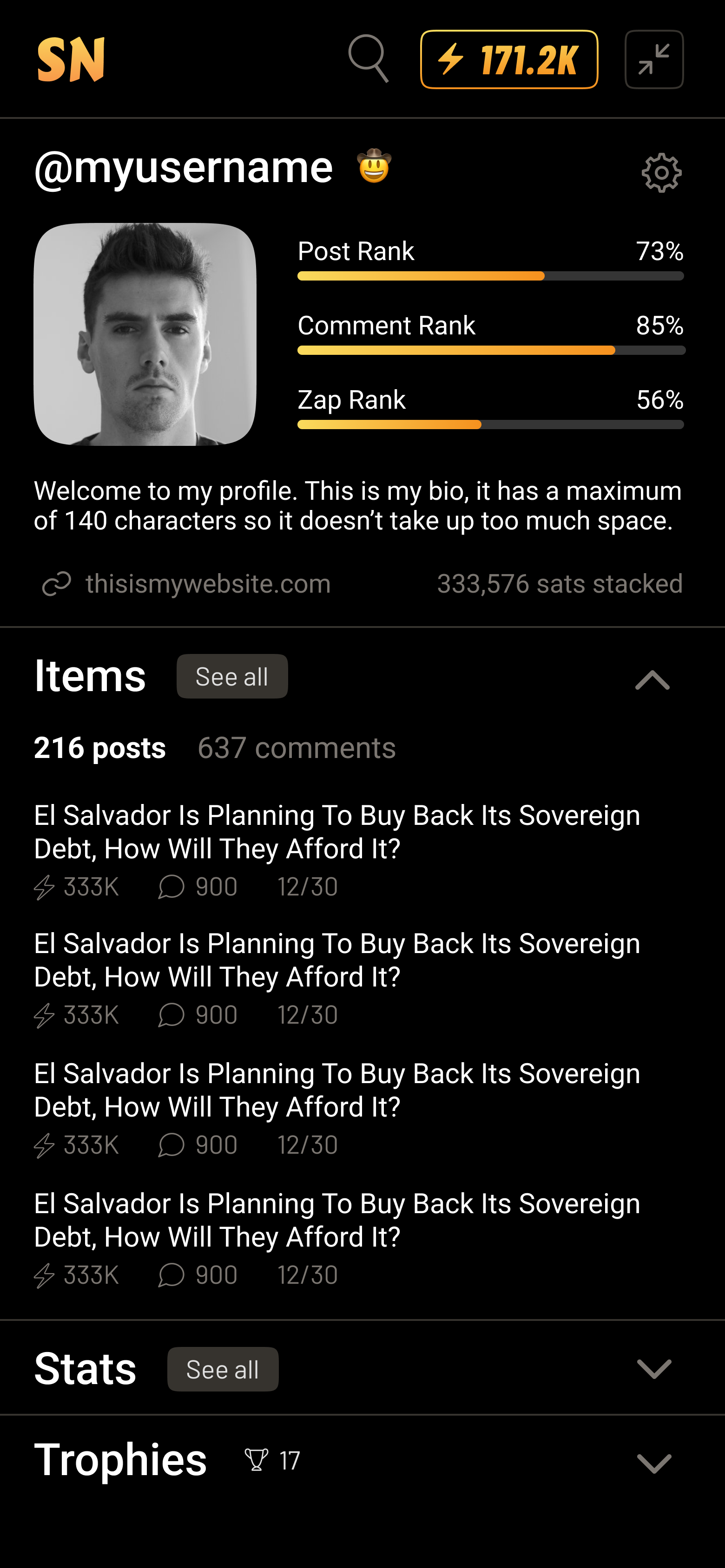Open the 171.2K sats wallet button
Viewport: 725px width, 1568px height.
509,59
